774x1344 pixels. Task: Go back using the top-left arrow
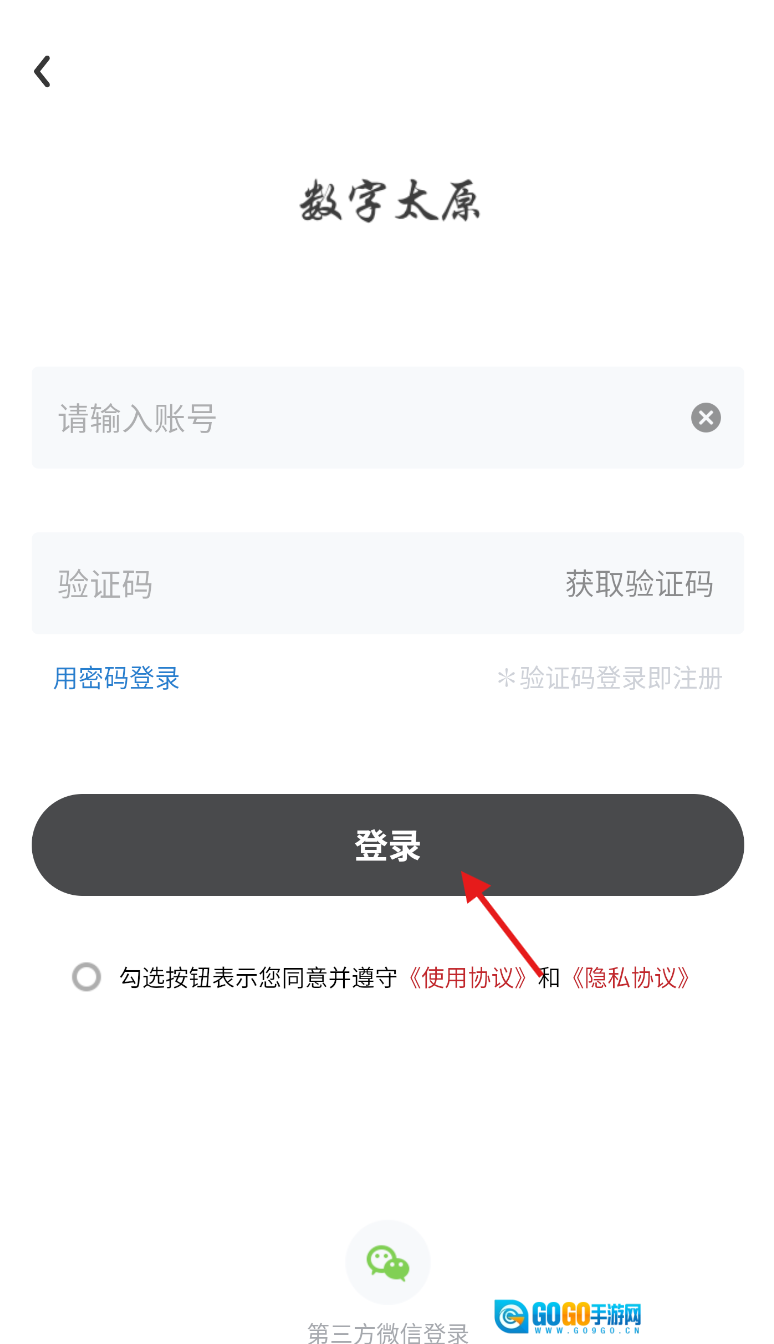click(x=42, y=71)
